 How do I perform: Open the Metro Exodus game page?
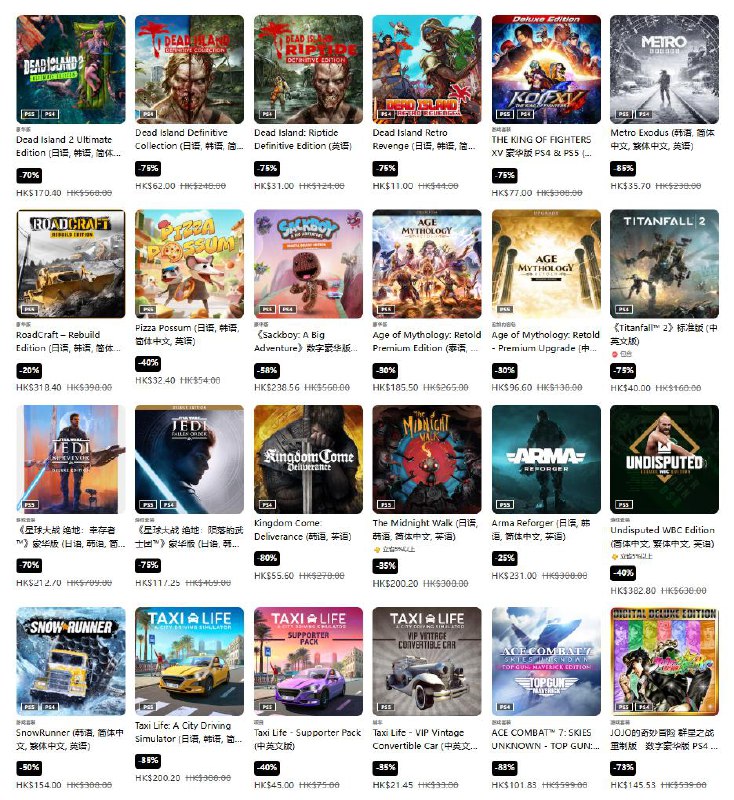(x=664, y=69)
